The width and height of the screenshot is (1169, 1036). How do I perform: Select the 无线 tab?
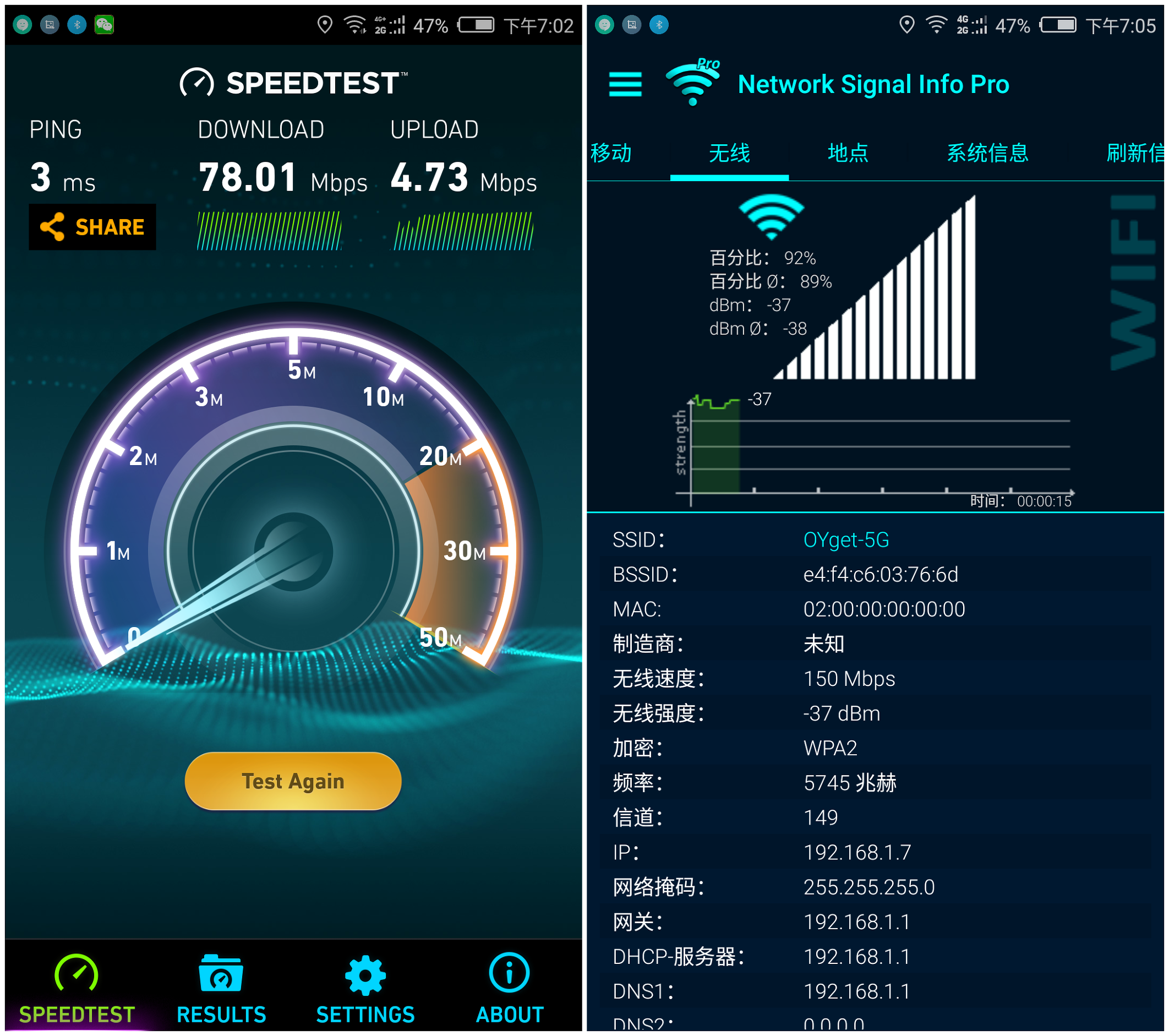[x=729, y=154]
